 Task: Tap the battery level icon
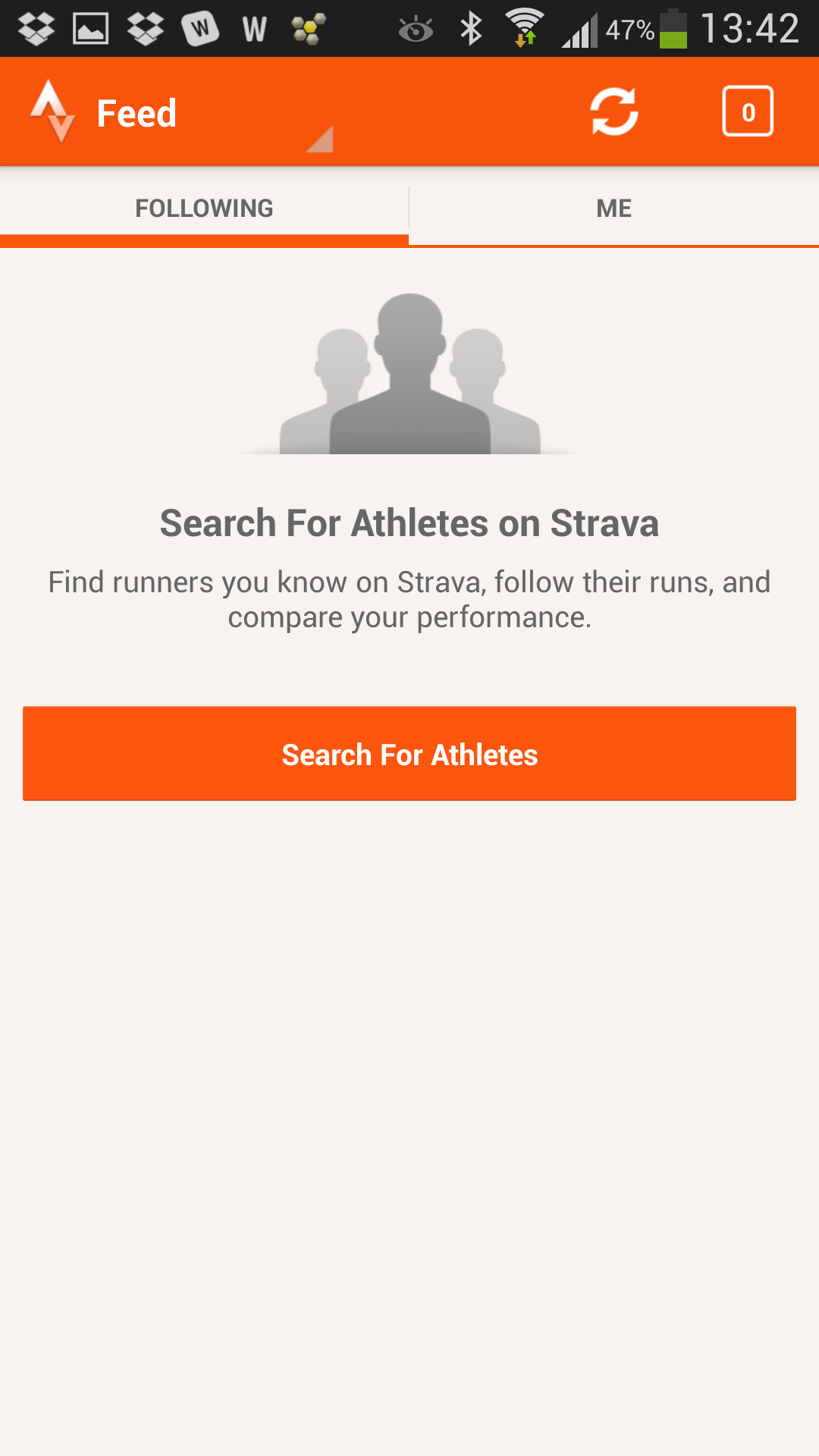point(675,28)
